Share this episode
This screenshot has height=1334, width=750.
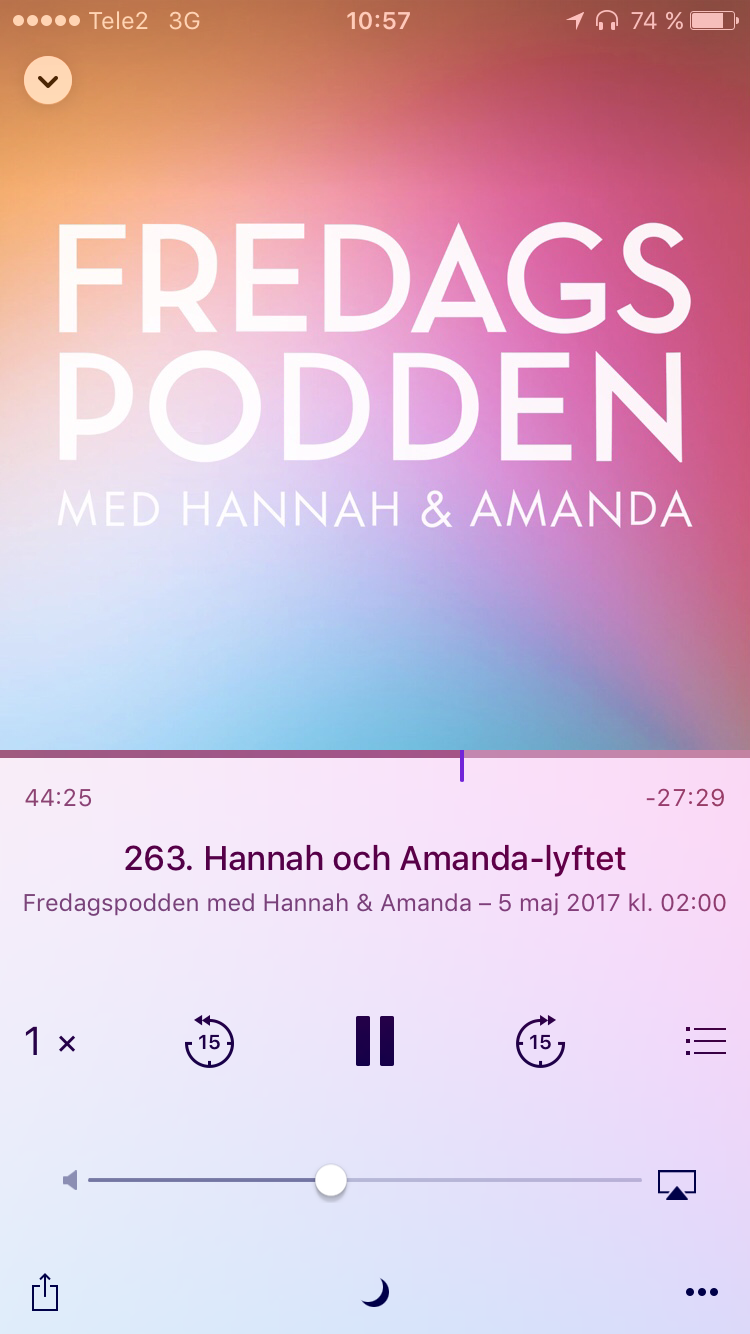coord(45,1291)
